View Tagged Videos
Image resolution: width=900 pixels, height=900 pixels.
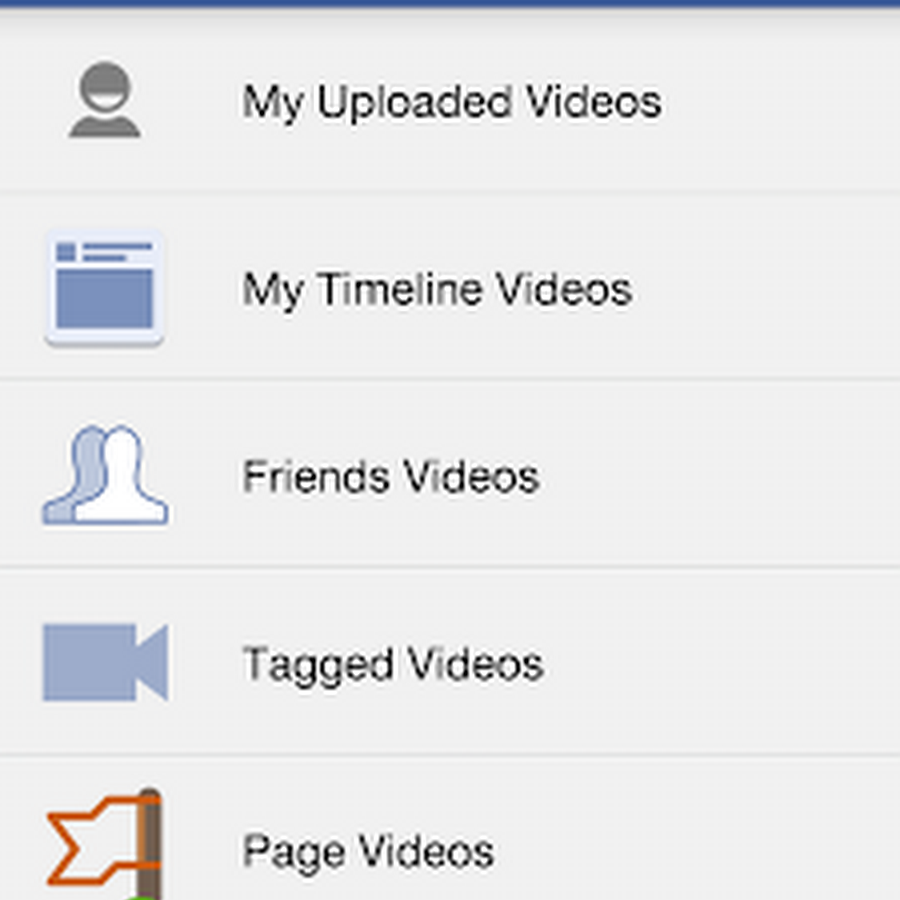click(393, 664)
